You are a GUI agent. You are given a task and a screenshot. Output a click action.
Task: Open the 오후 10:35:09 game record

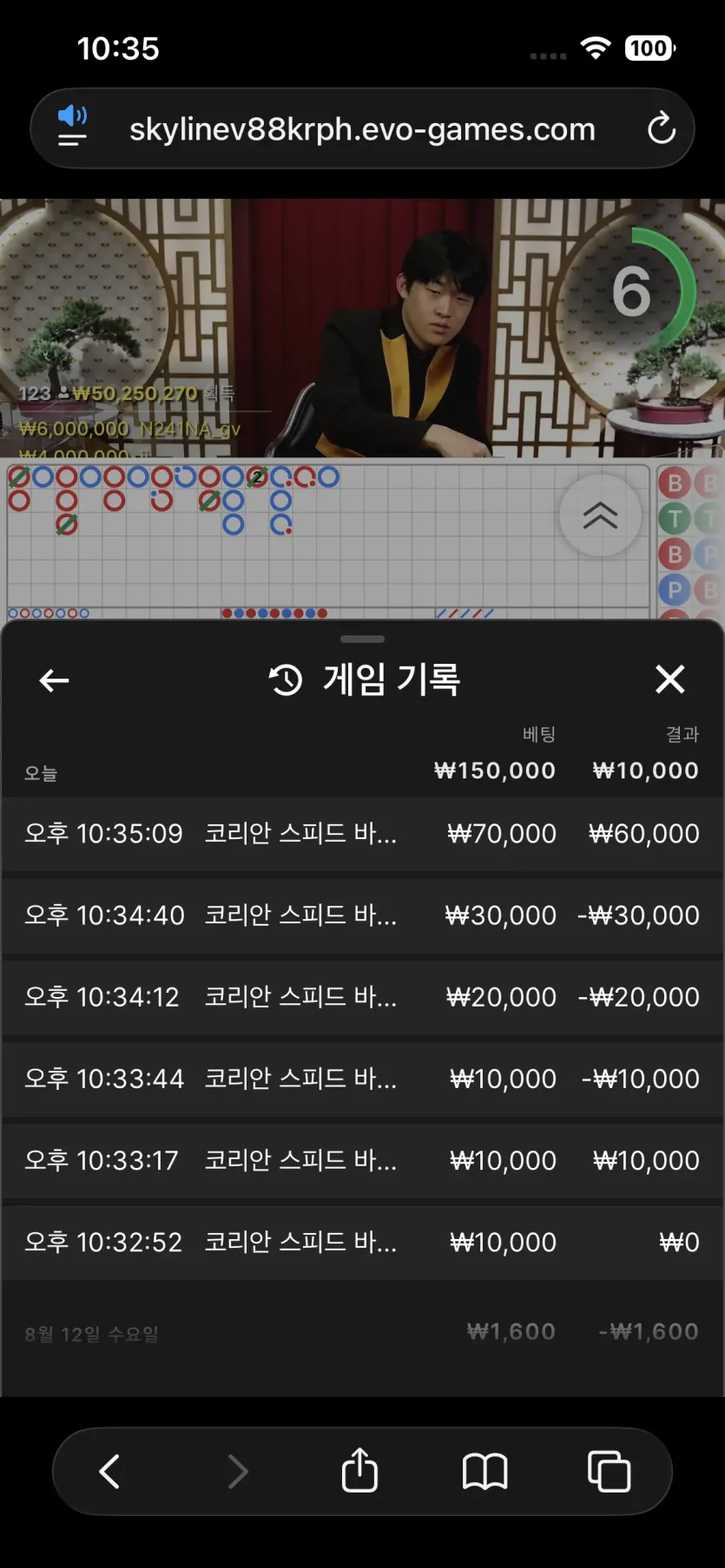362,834
